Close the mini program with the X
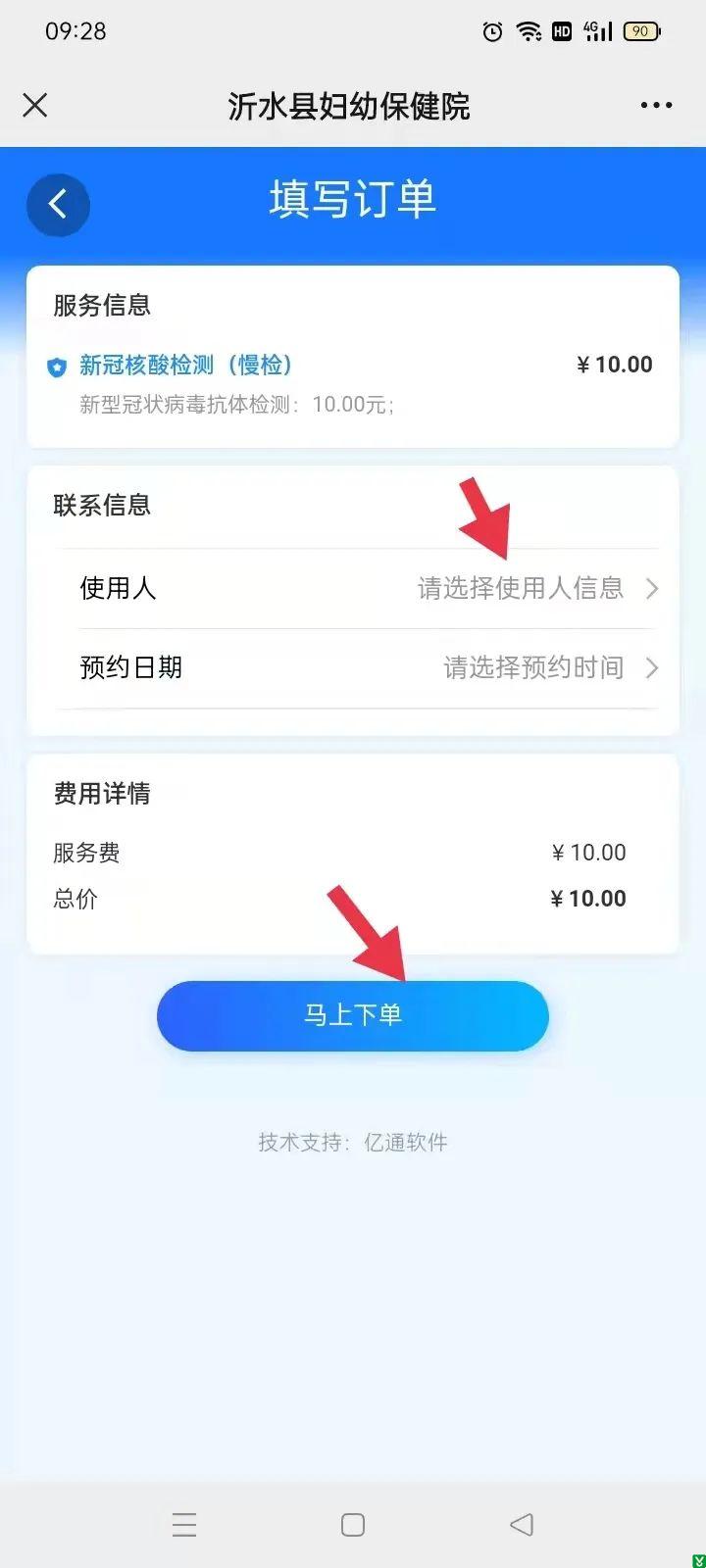Screen dimensions: 706x1568 [35, 106]
